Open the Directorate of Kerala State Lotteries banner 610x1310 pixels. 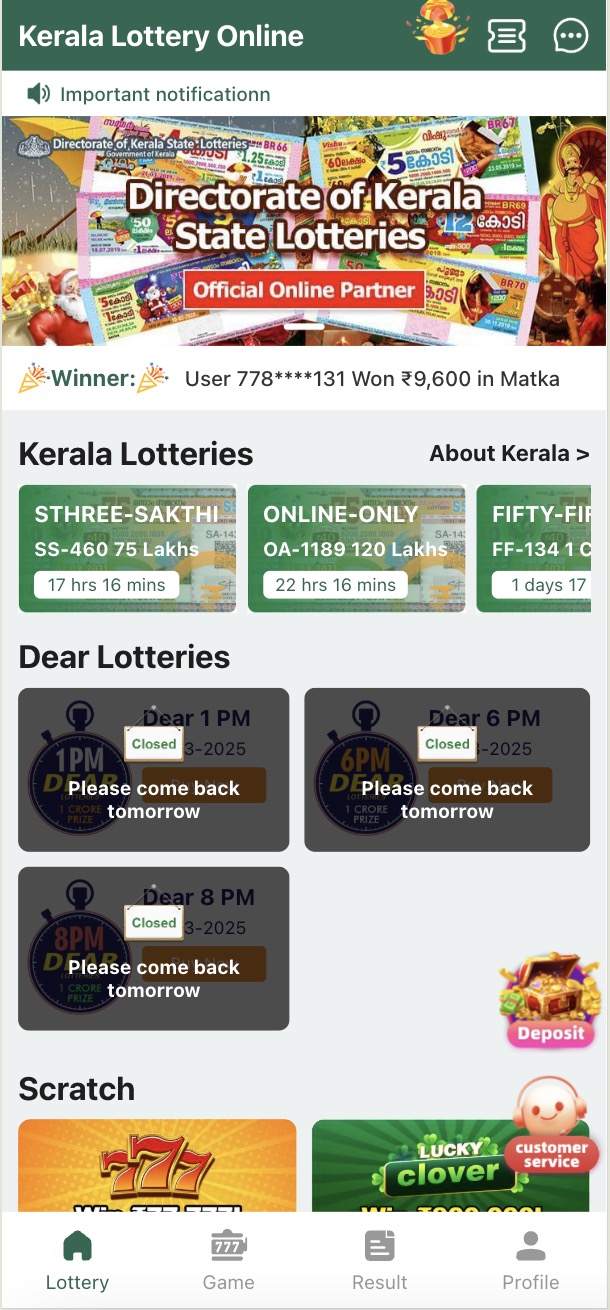point(304,231)
